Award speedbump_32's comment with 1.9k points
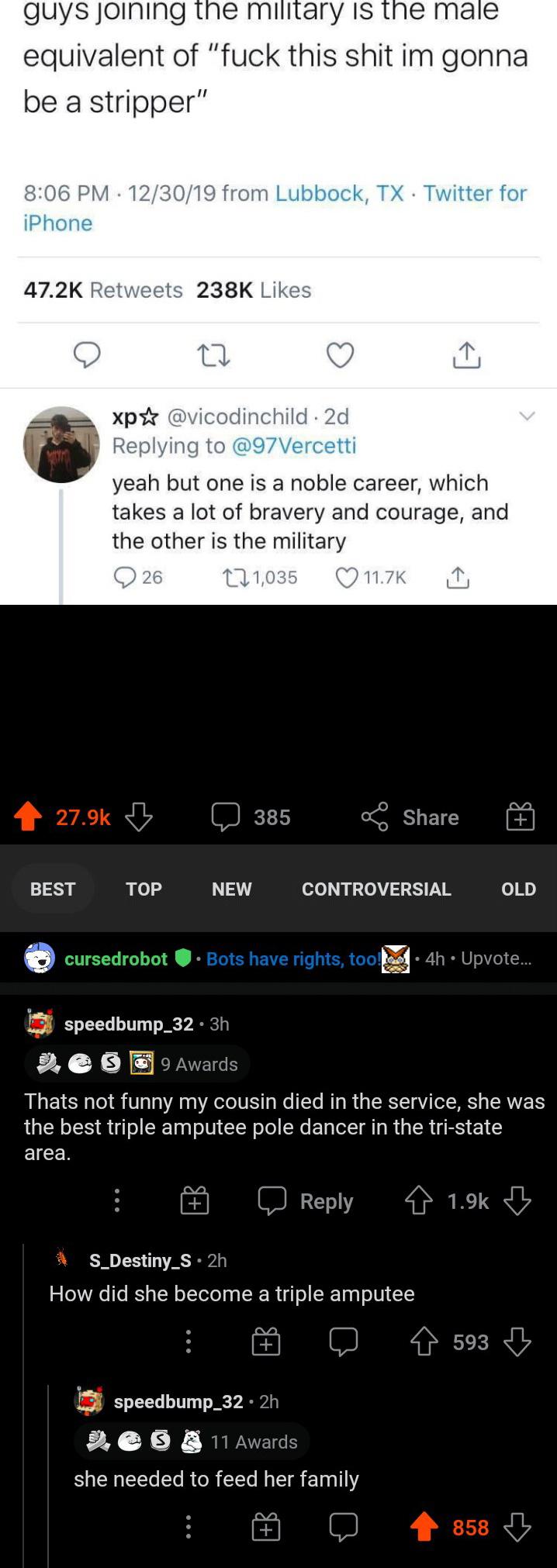This screenshot has height=1568, width=557. point(195,1200)
